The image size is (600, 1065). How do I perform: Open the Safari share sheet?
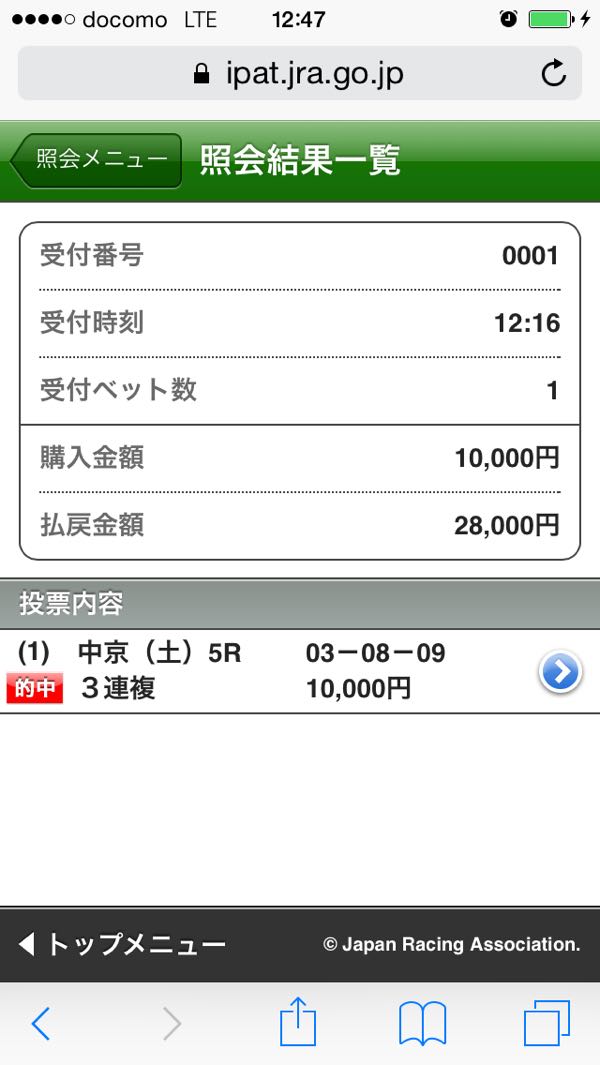[x=298, y=1023]
